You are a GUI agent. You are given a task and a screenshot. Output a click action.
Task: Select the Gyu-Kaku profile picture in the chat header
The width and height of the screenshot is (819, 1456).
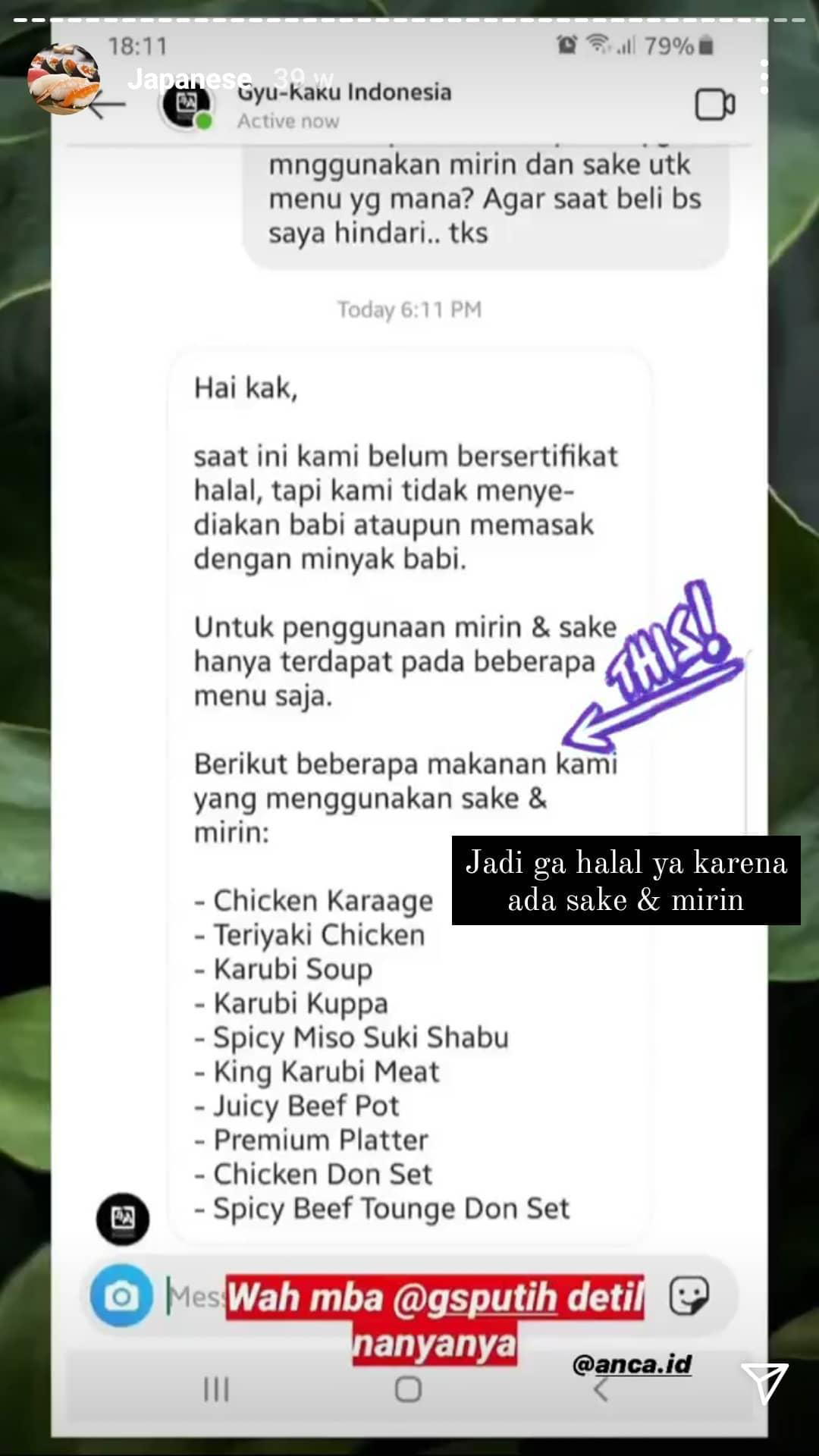click(x=186, y=106)
